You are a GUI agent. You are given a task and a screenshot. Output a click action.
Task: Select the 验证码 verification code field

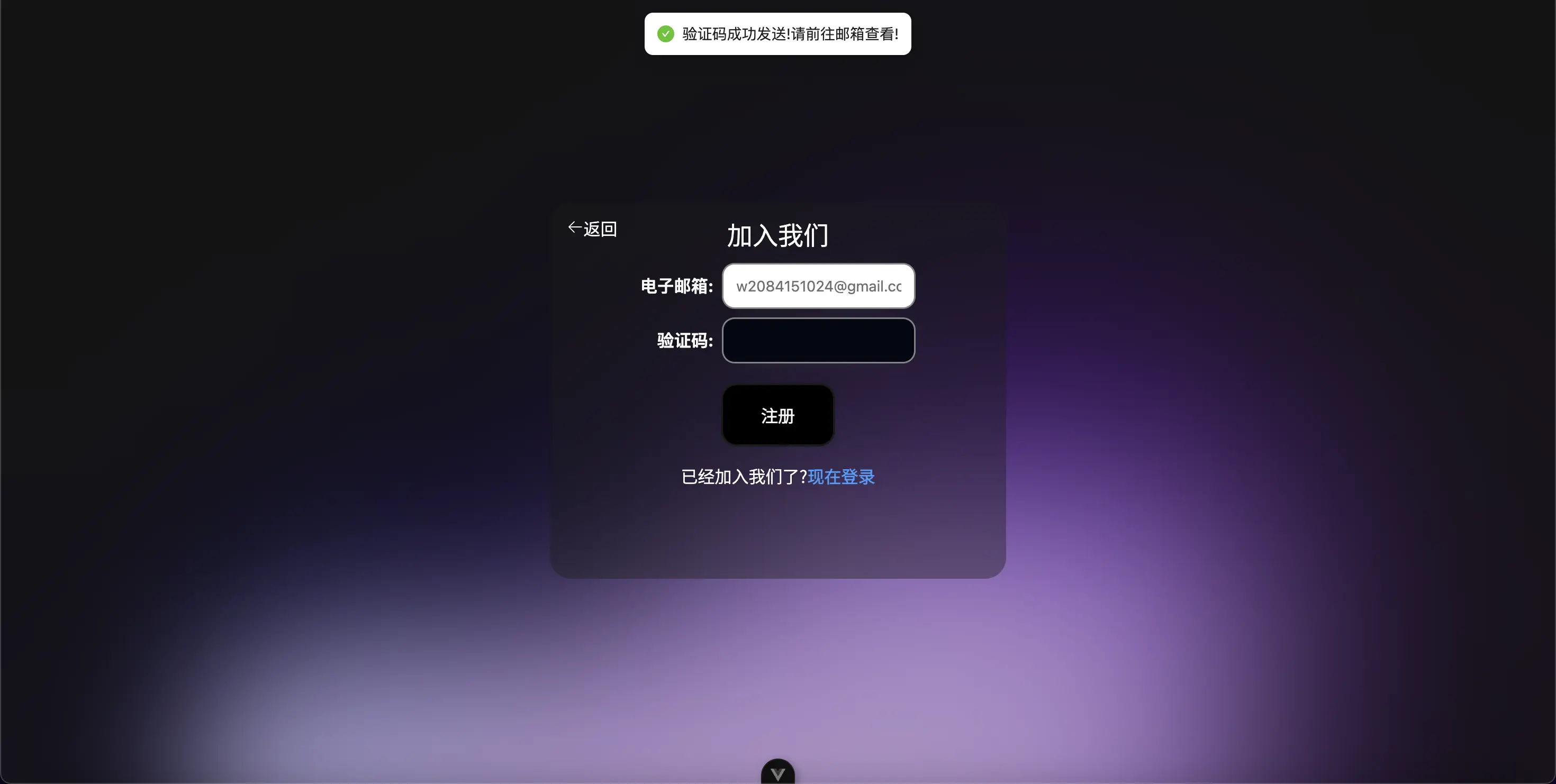tap(818, 340)
